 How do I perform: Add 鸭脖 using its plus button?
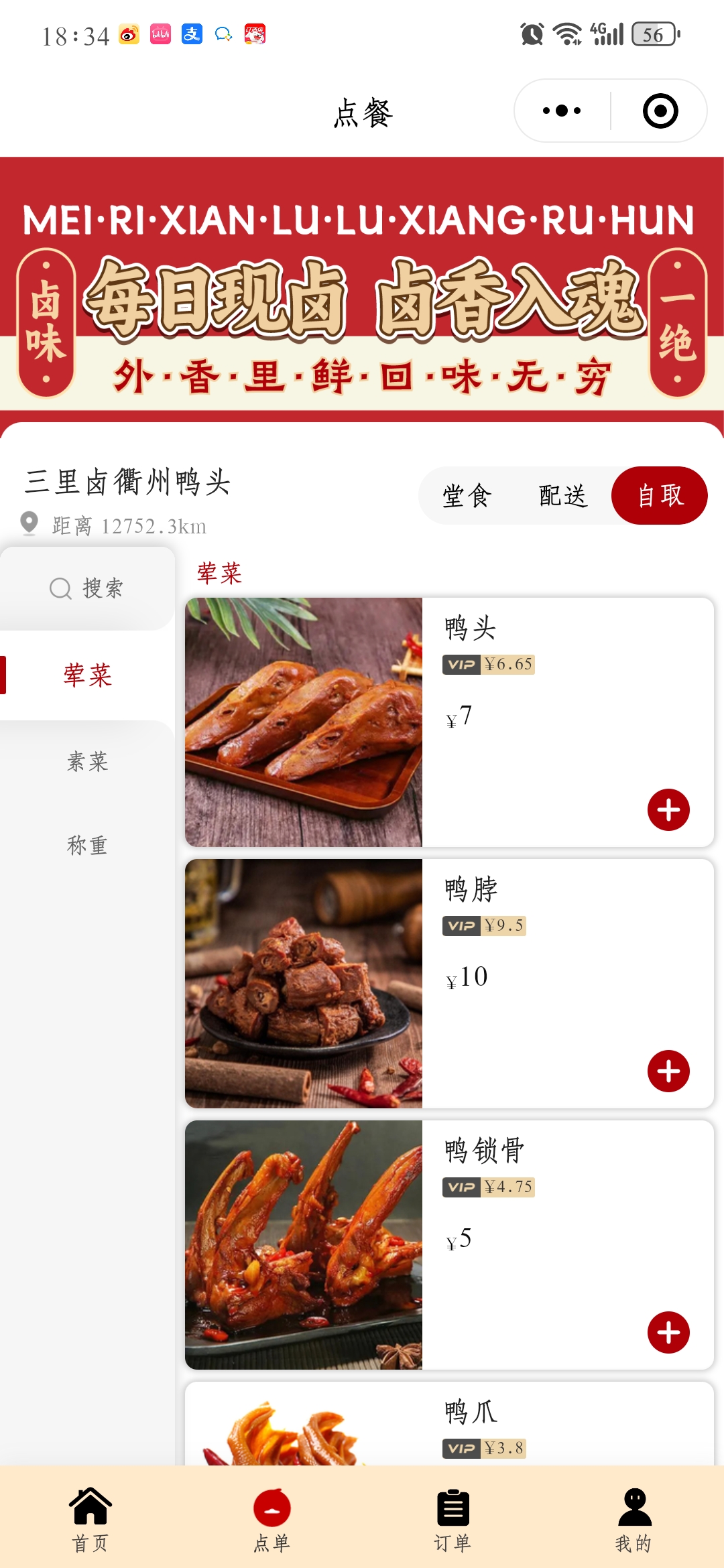[x=668, y=1071]
